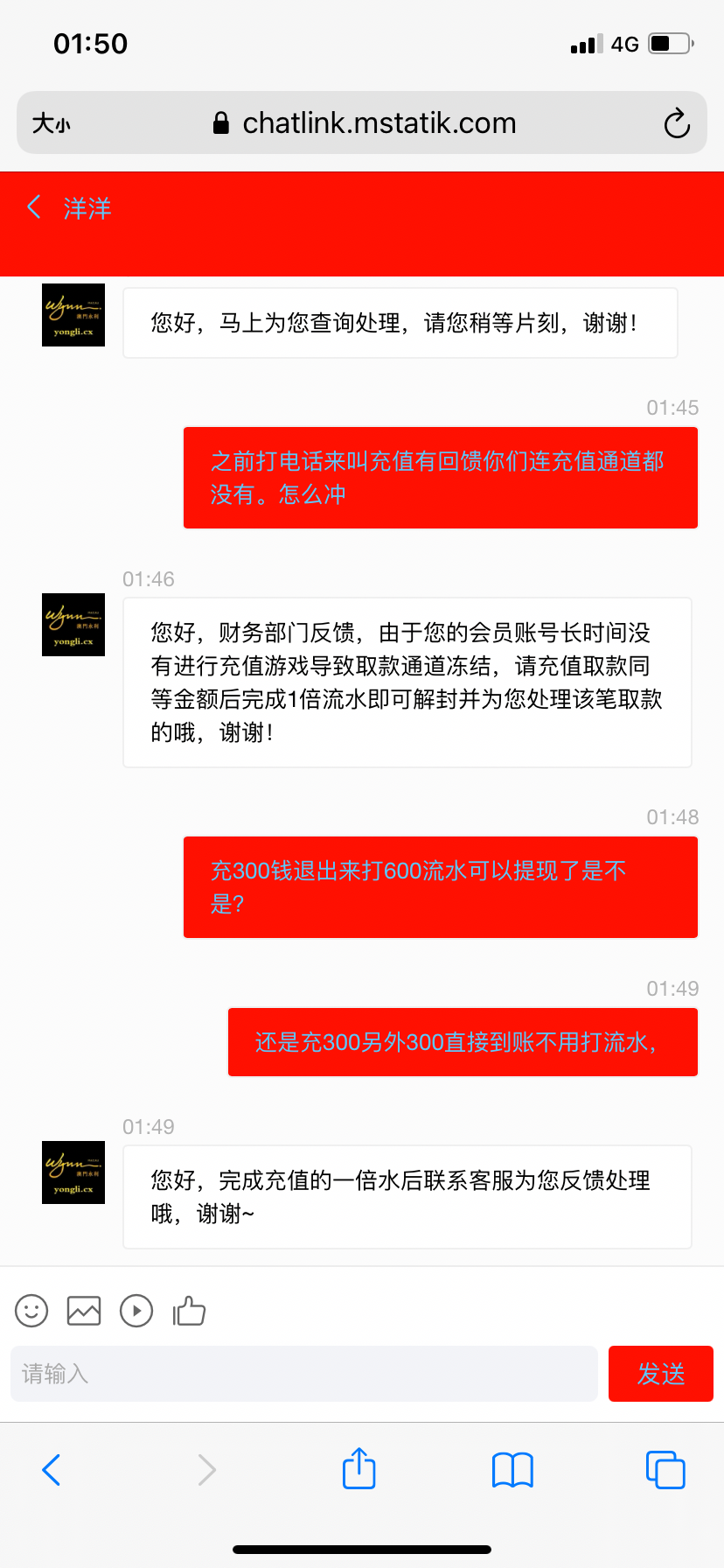Go back from the 洋洋 chat
Image resolution: width=724 pixels, height=1568 pixels.
34,207
